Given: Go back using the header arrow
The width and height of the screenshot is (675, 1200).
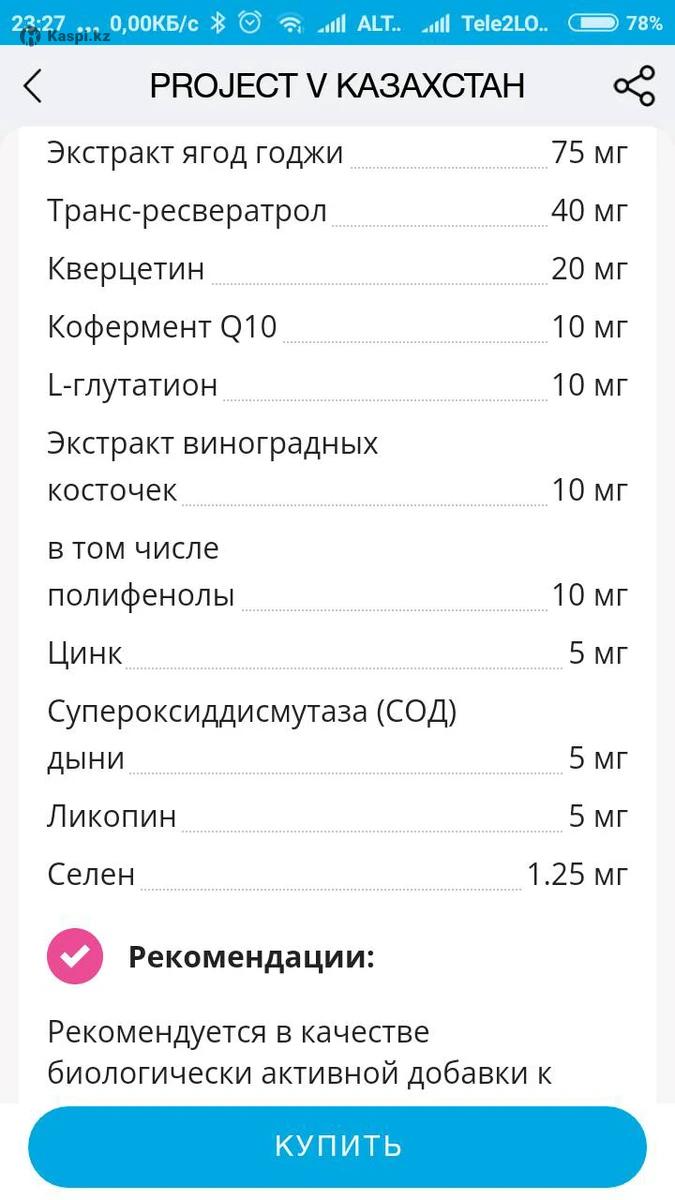Looking at the screenshot, I should (x=33, y=86).
